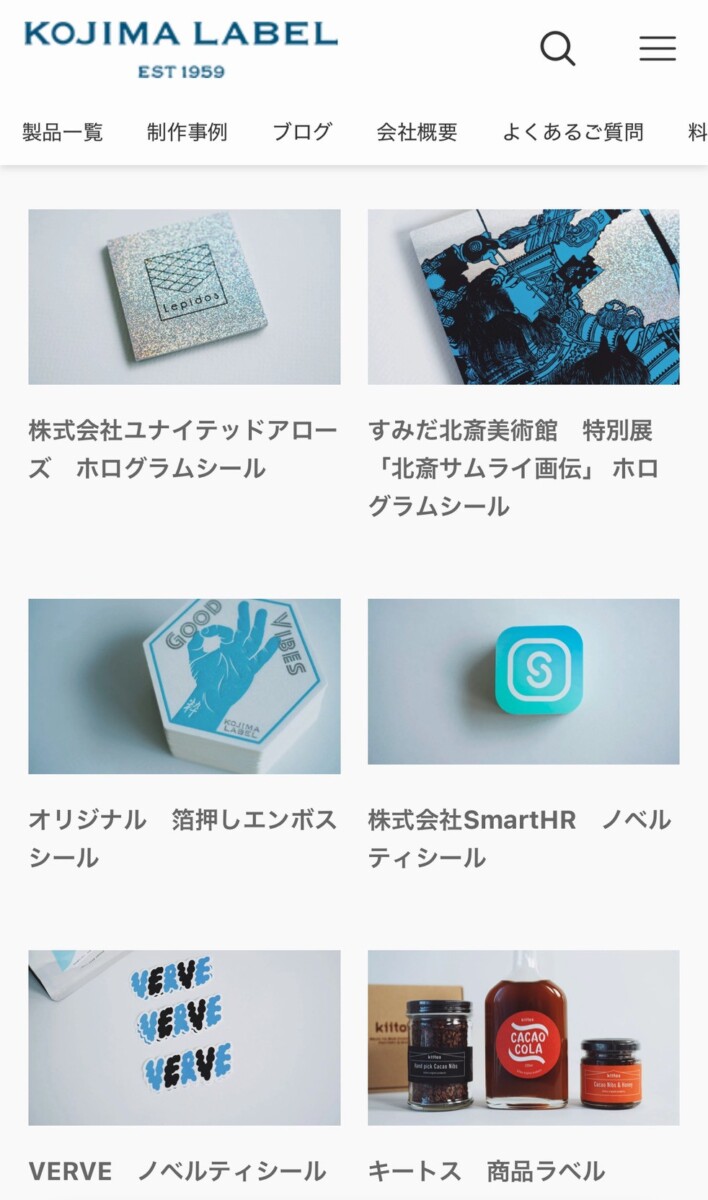View the 株式会社SmartHR novelty seal case
This screenshot has height=1200, width=708.
[x=523, y=735]
